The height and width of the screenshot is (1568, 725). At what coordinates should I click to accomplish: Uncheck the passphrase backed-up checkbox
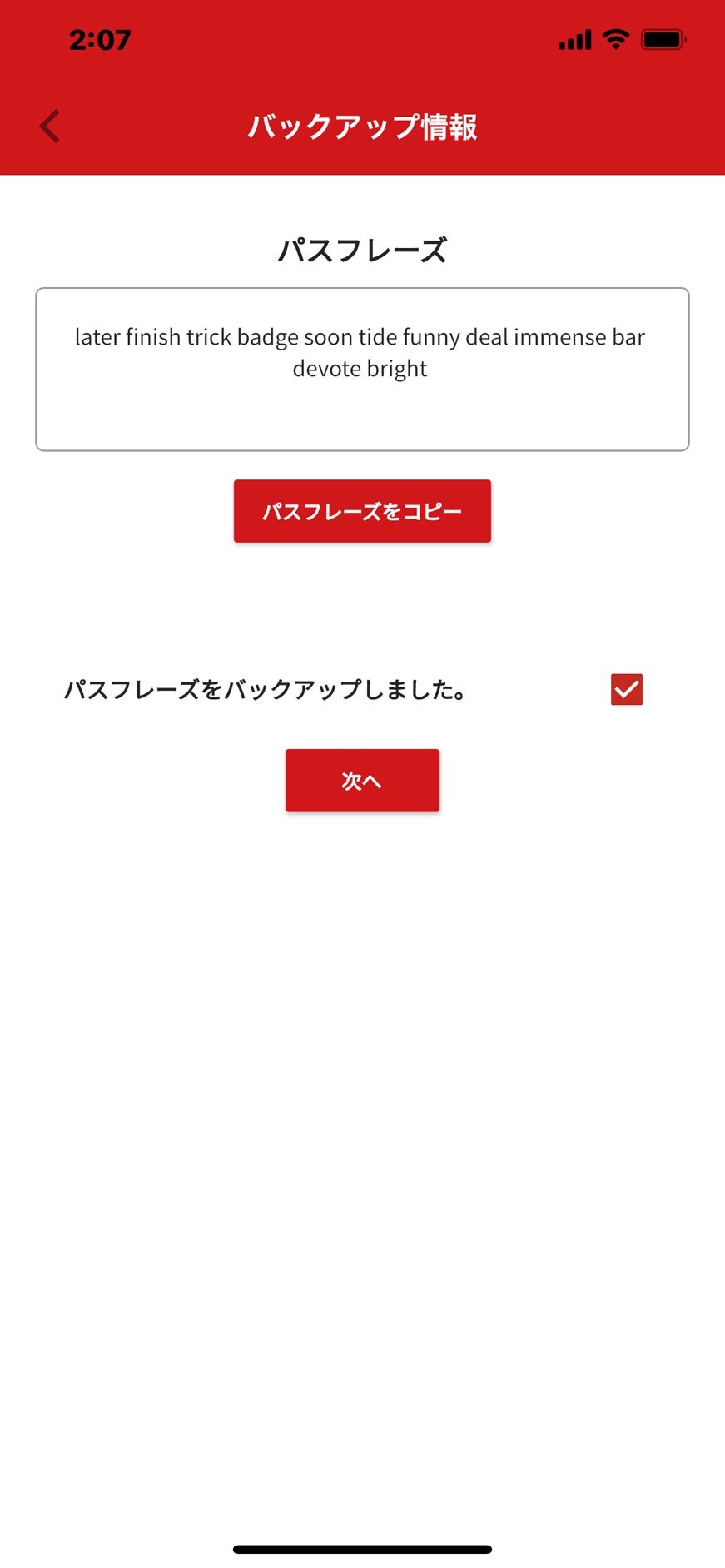[626, 689]
